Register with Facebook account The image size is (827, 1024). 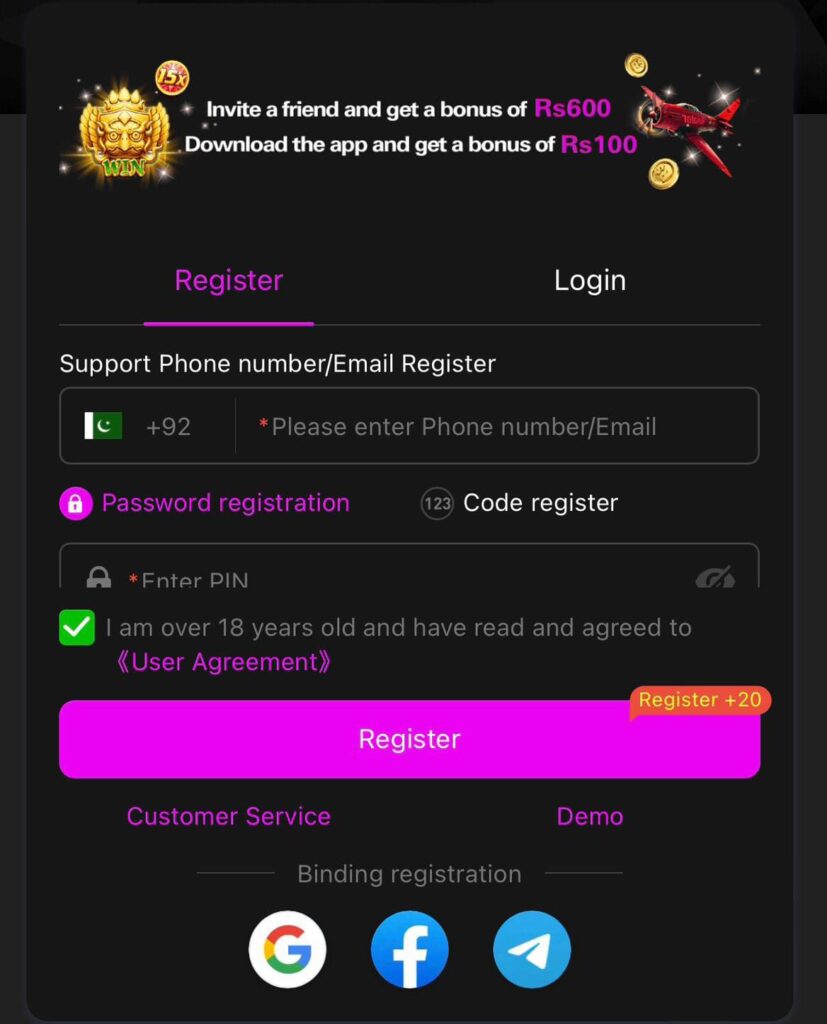pyautogui.click(x=410, y=950)
